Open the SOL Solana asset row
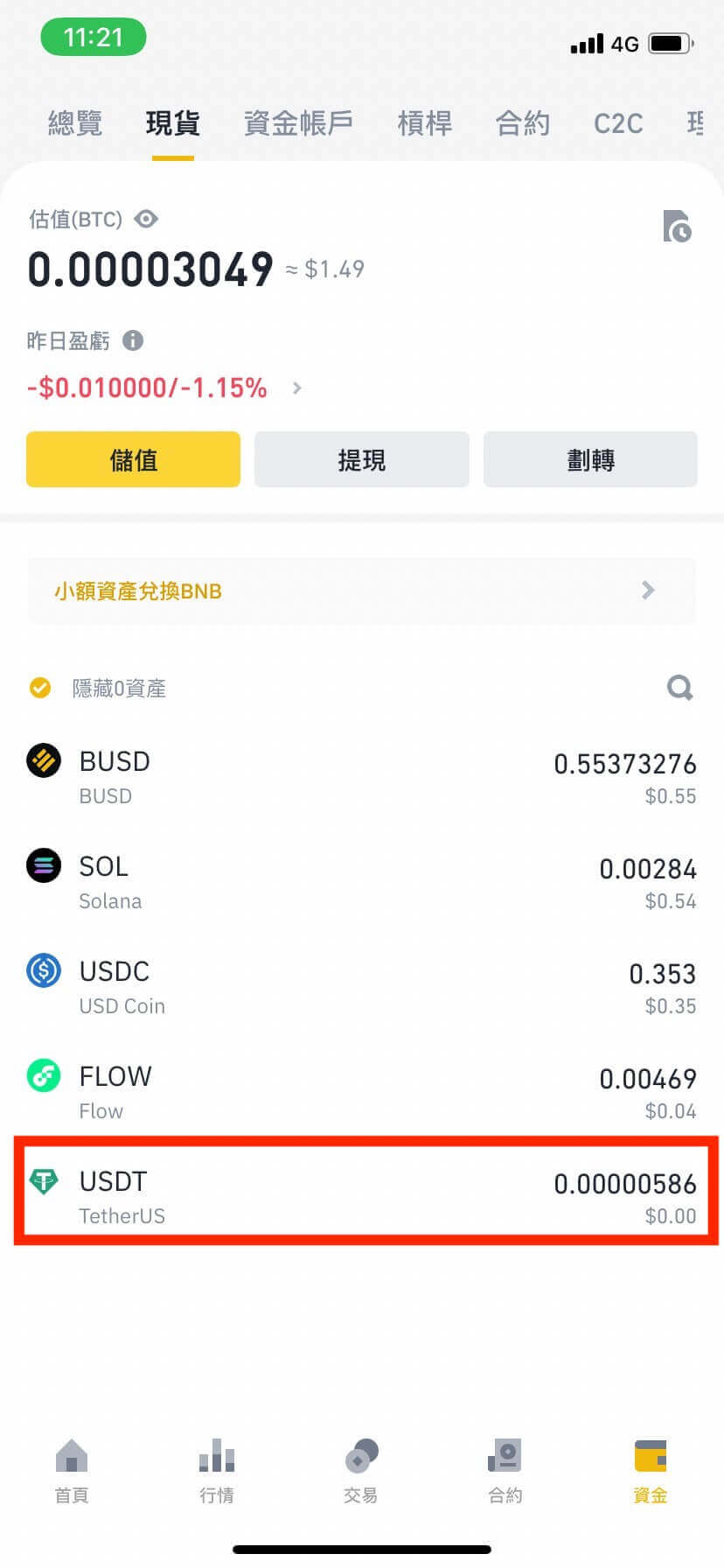 coord(361,882)
